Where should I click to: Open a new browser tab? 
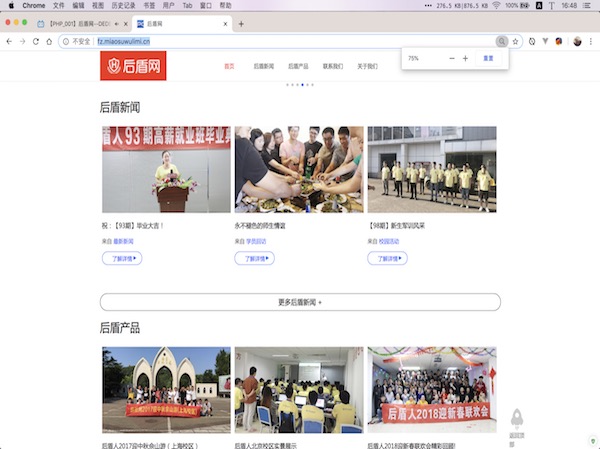point(241,23)
